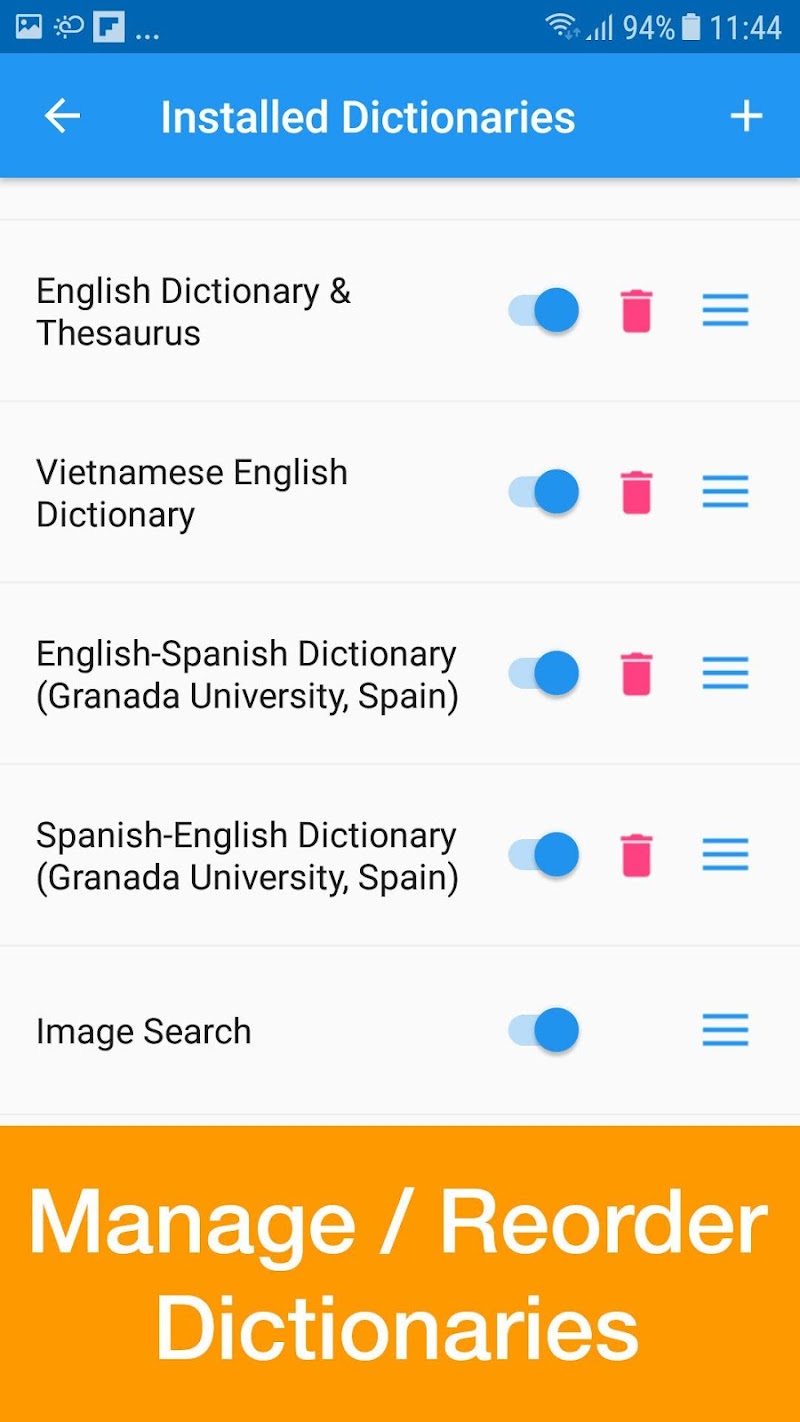The height and width of the screenshot is (1422, 800).
Task: Delete English Dictionary & Thesaurus
Action: click(x=636, y=311)
